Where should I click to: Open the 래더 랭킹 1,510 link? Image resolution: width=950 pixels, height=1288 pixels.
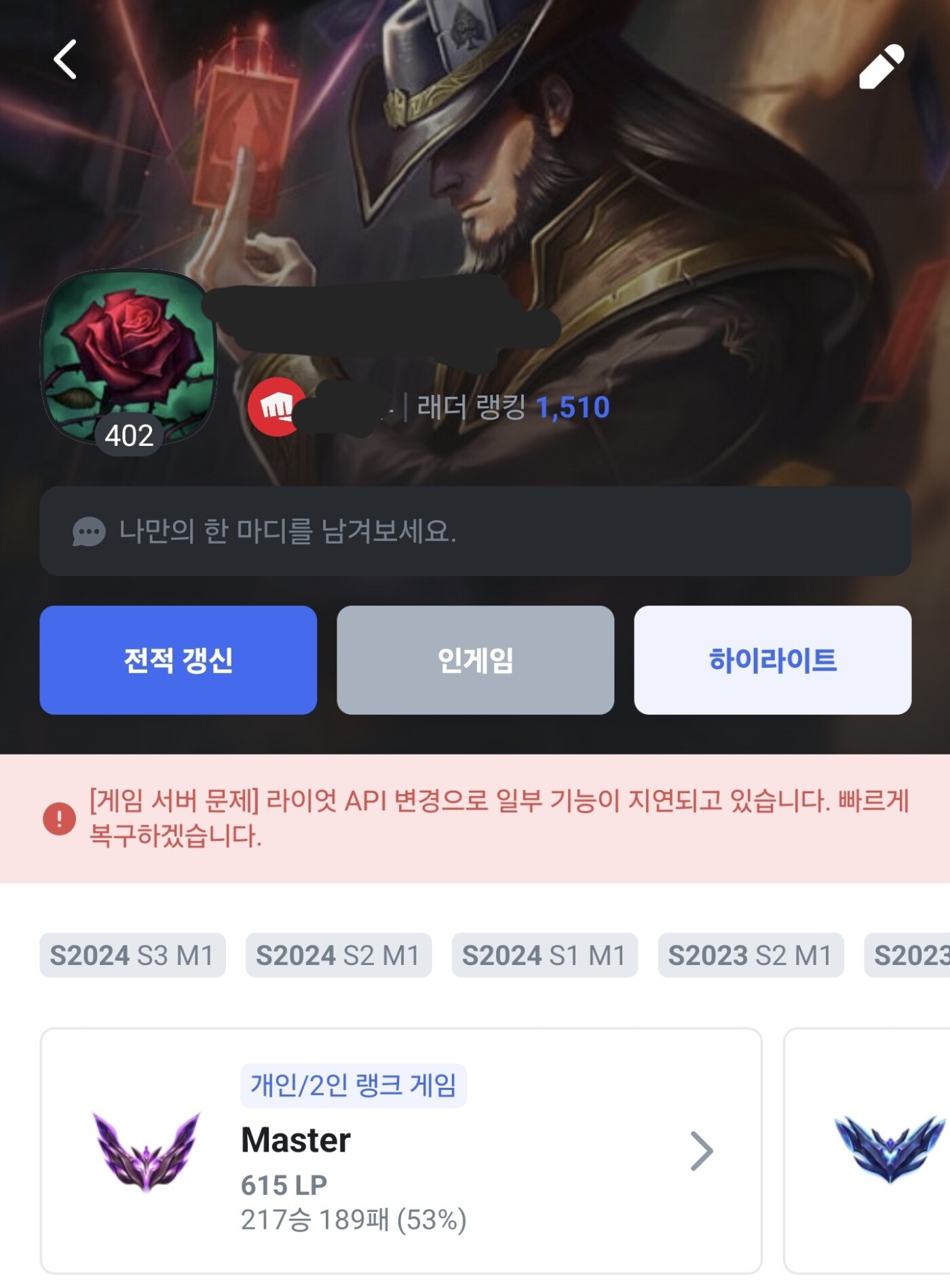tap(513, 407)
